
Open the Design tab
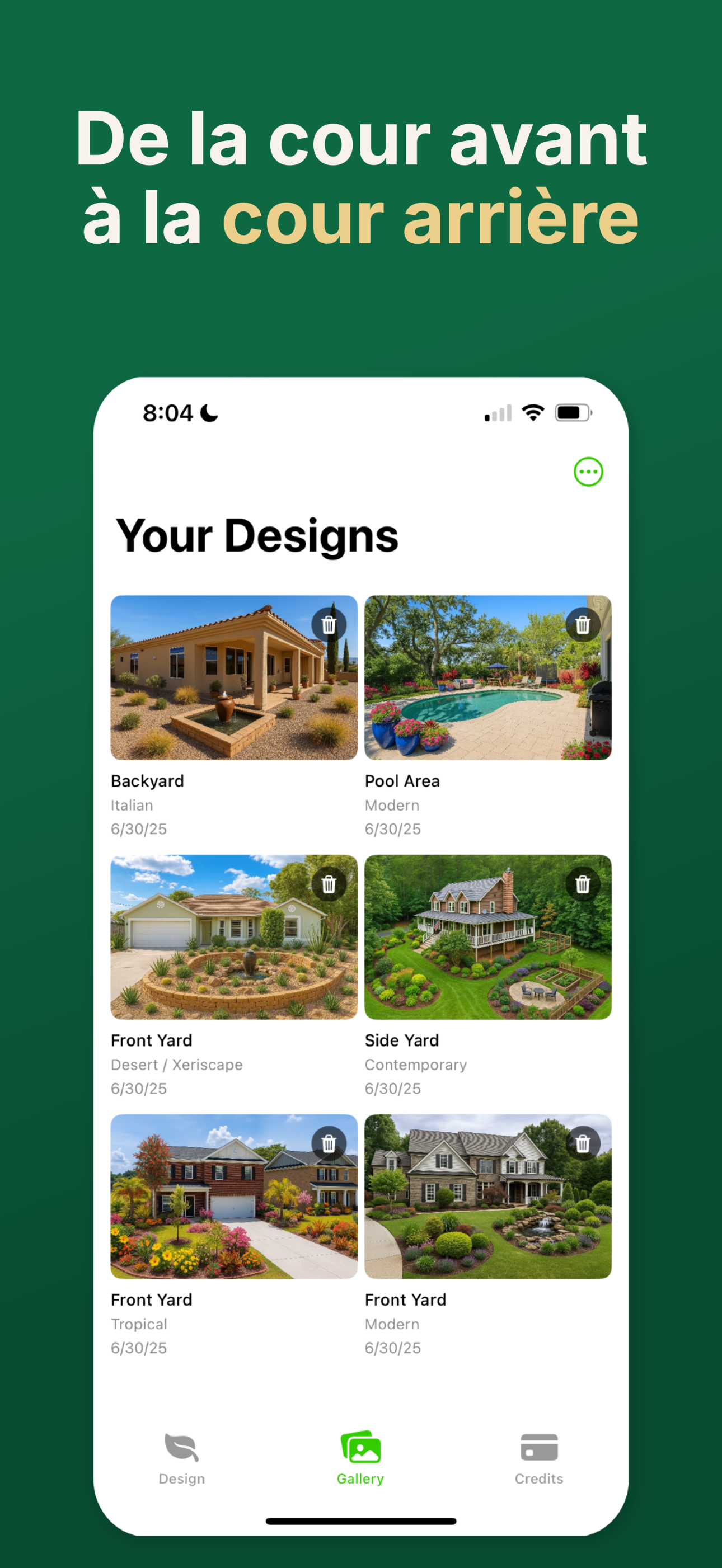[x=180, y=1458]
